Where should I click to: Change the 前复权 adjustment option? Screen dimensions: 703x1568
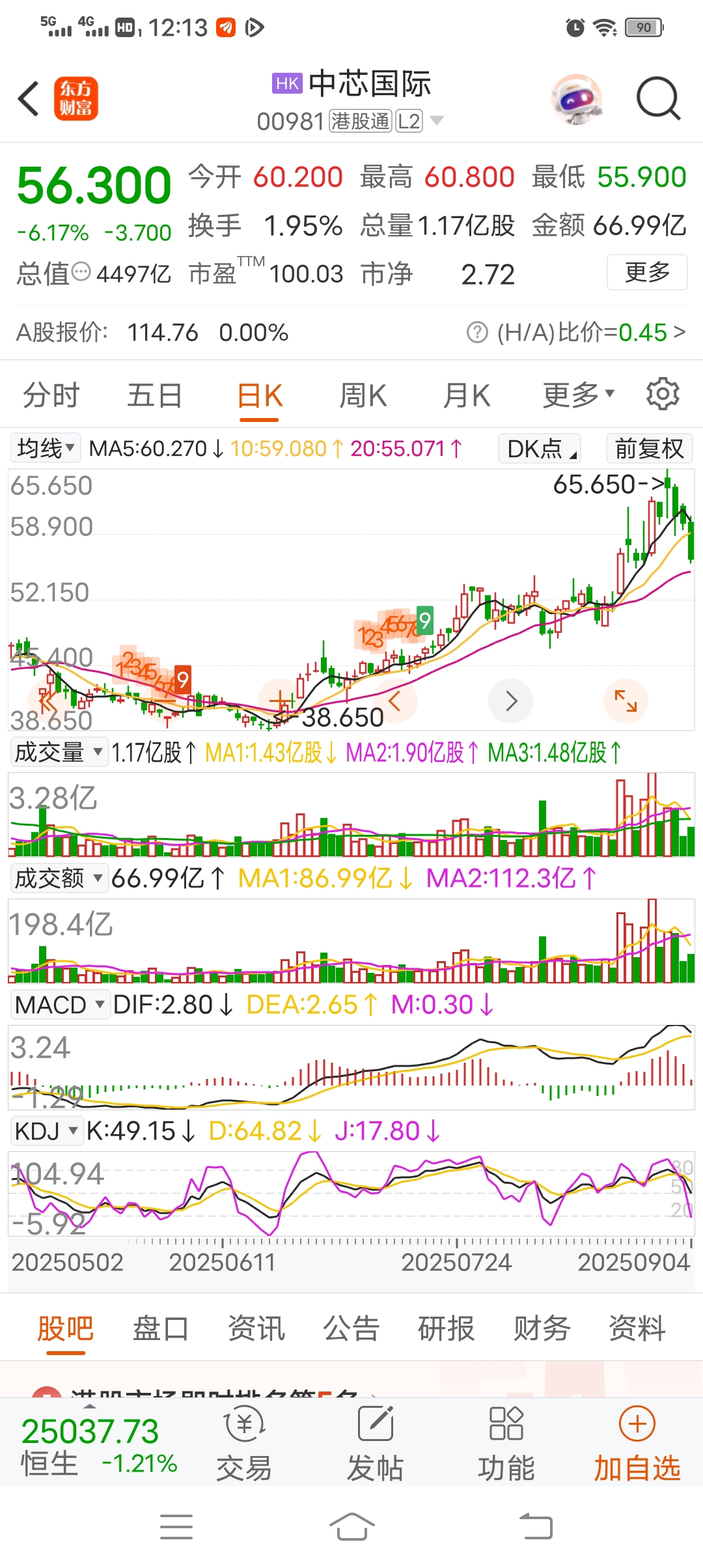point(649,448)
